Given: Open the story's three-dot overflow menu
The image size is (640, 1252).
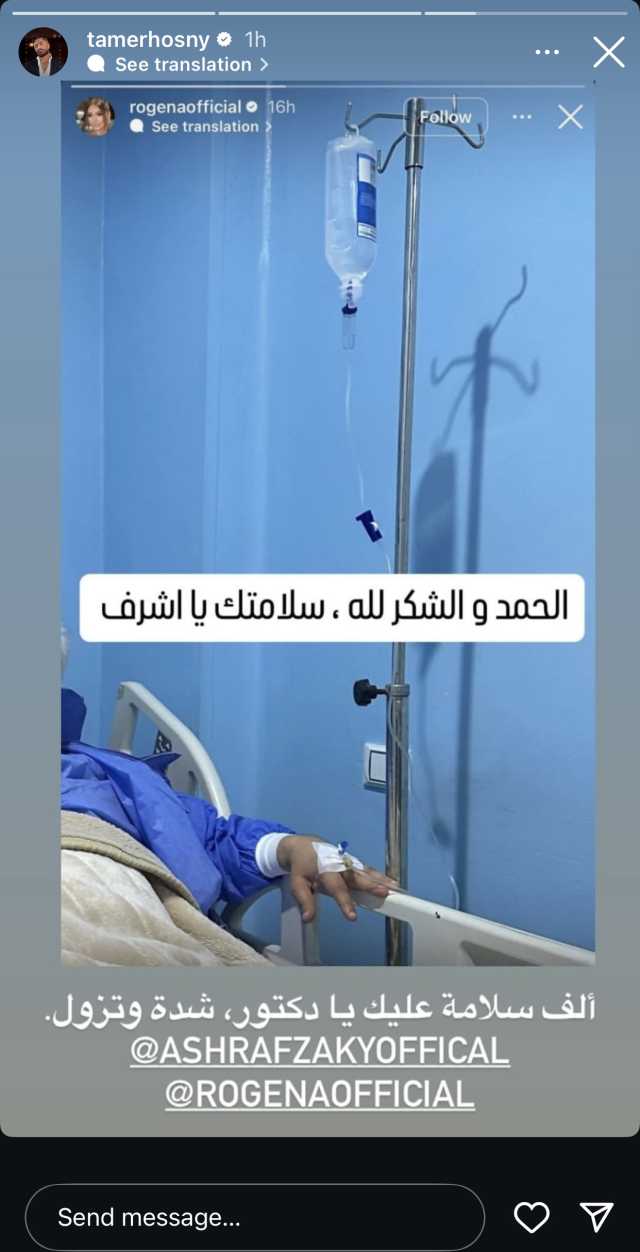Looking at the screenshot, I should click(x=547, y=52).
